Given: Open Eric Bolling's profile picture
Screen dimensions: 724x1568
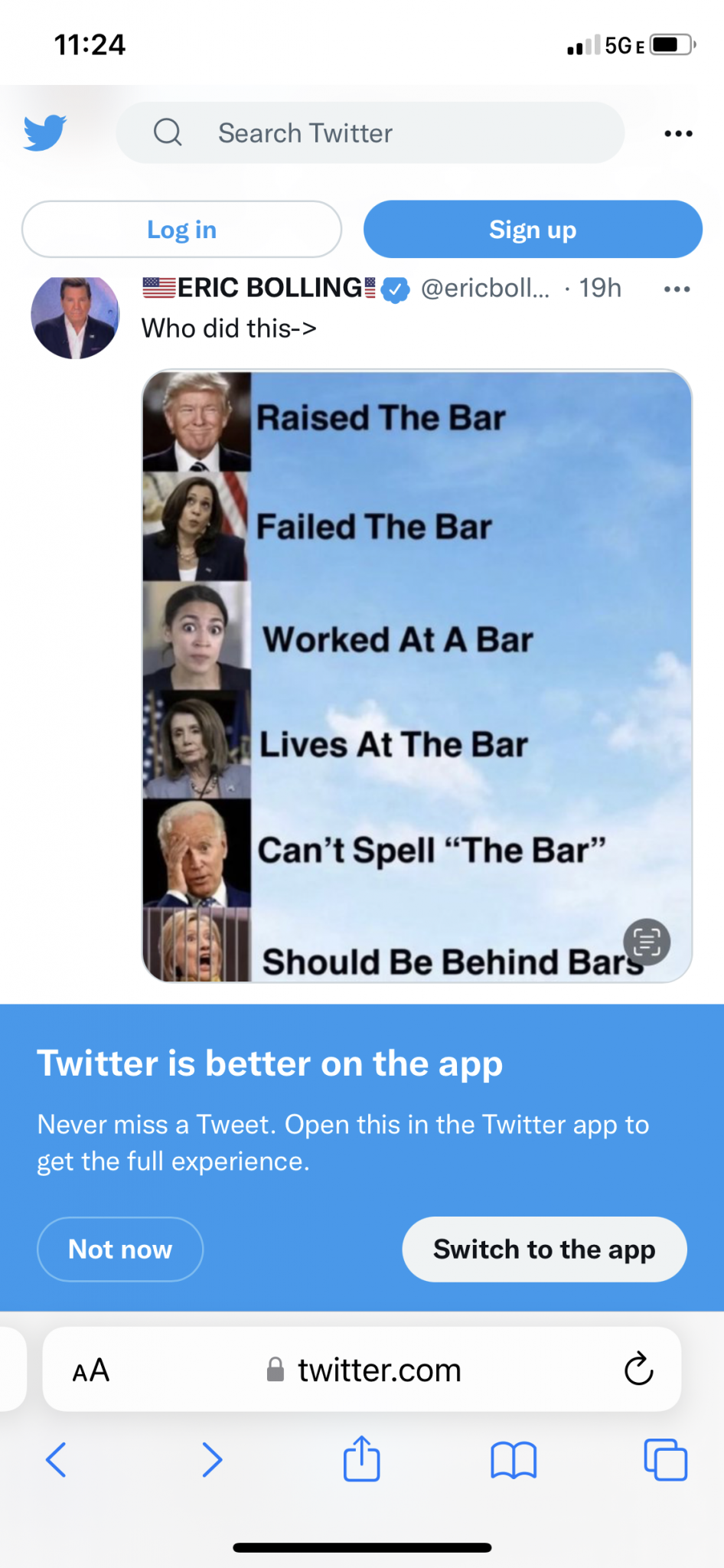Looking at the screenshot, I should click(x=75, y=316).
